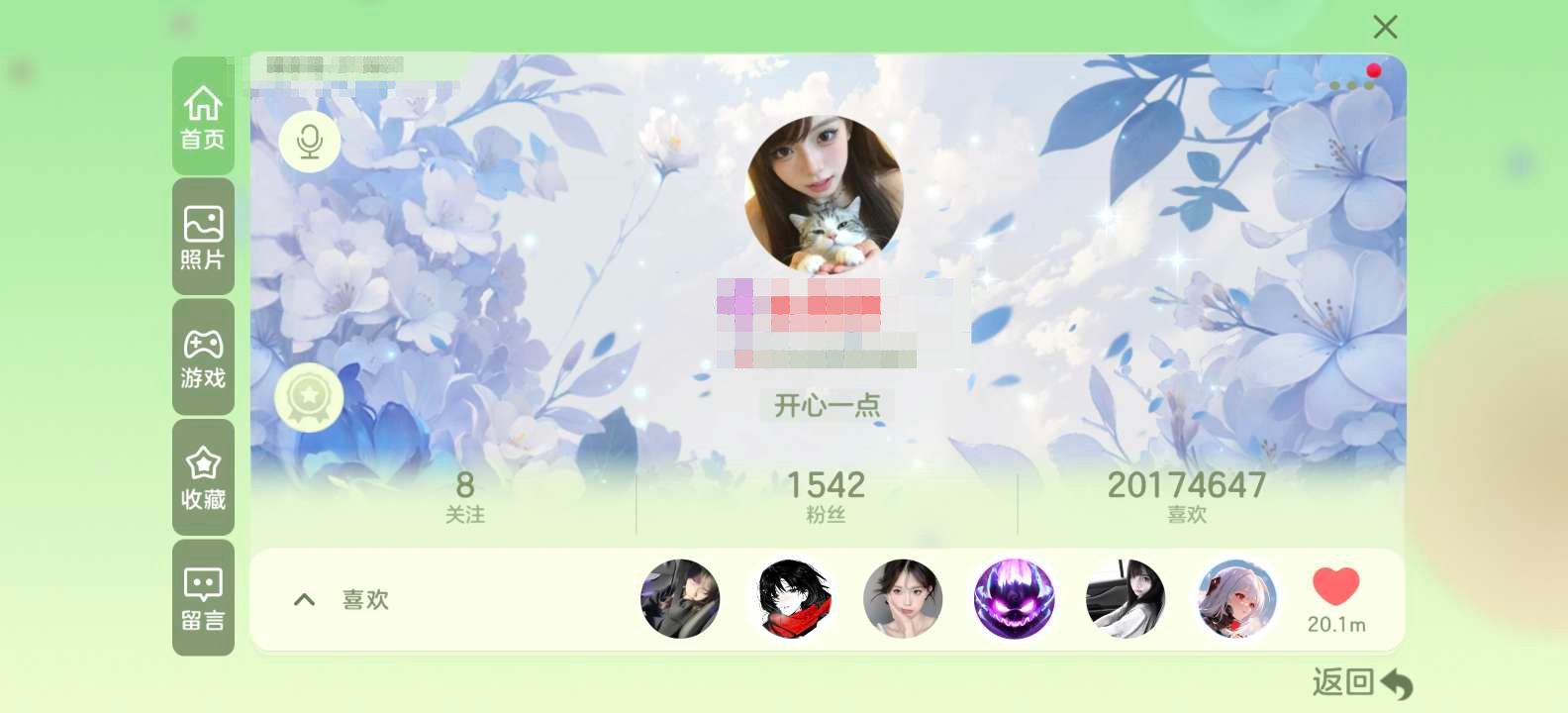This screenshot has height=713, width=1568.
Task: Select the 收藏 tab
Action: pos(203,478)
